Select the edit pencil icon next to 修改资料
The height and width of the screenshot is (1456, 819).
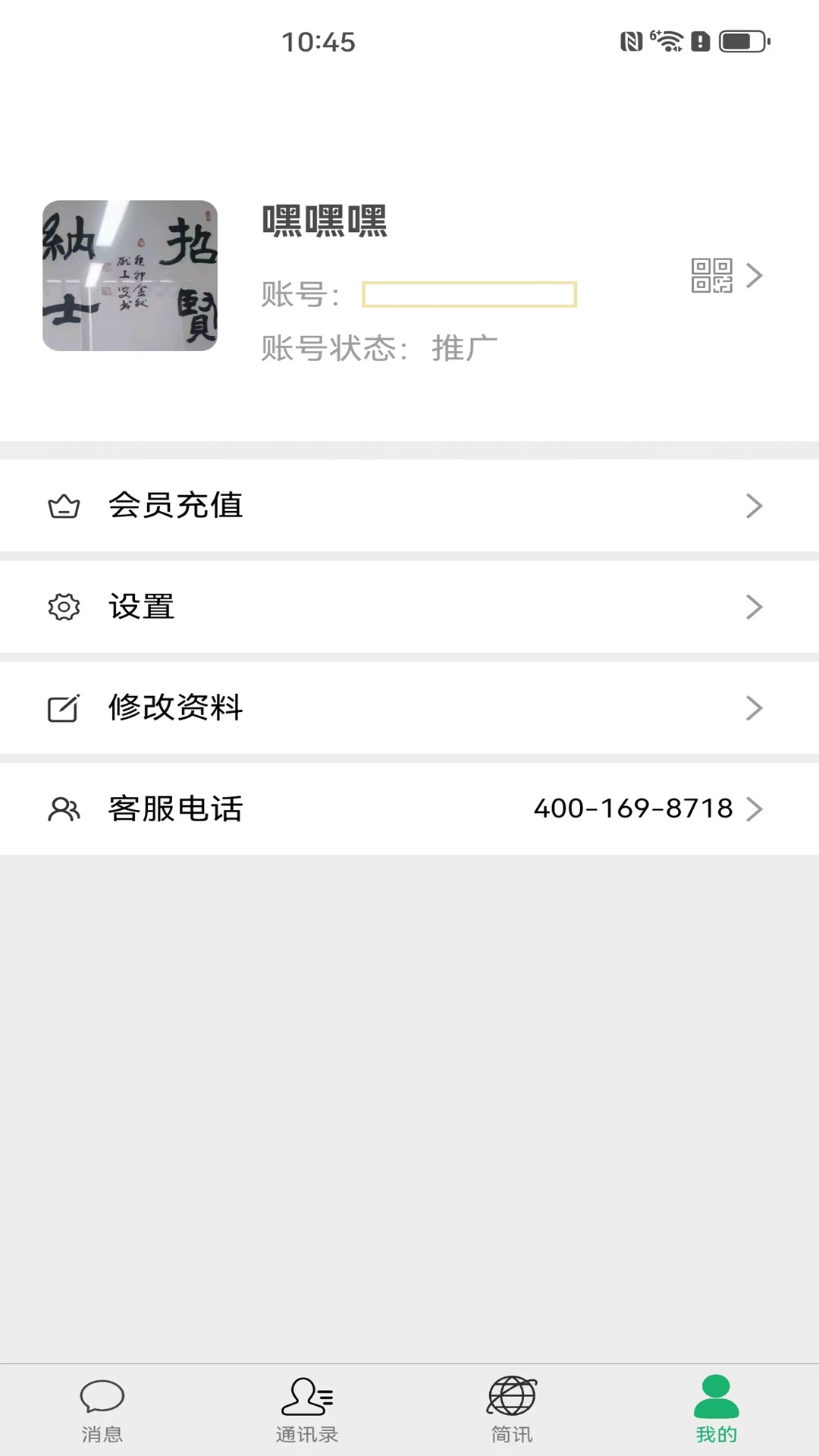(64, 708)
